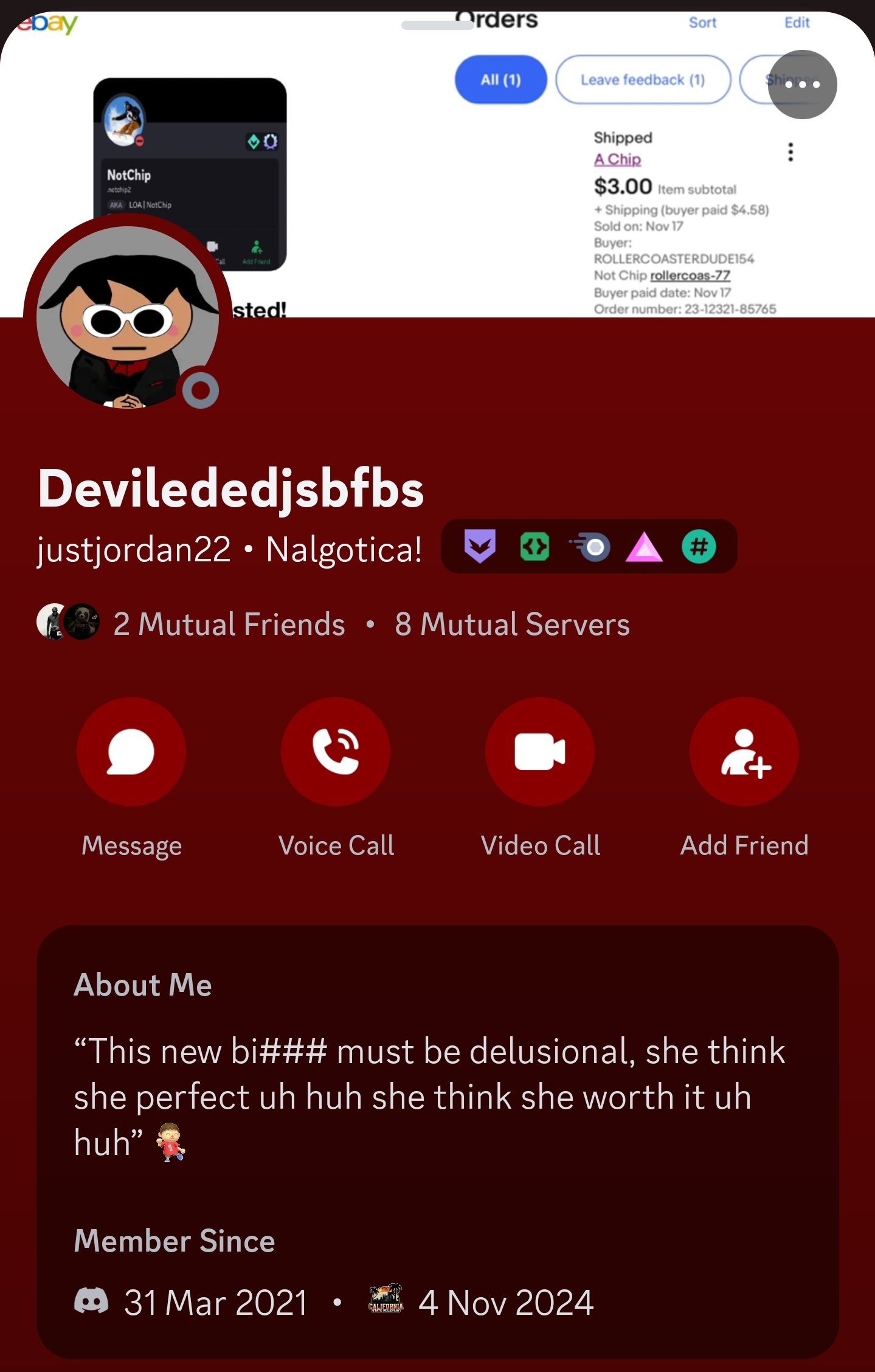875x1372 pixels.
Task: Tap the green Active Developer badge
Action: coord(534,546)
